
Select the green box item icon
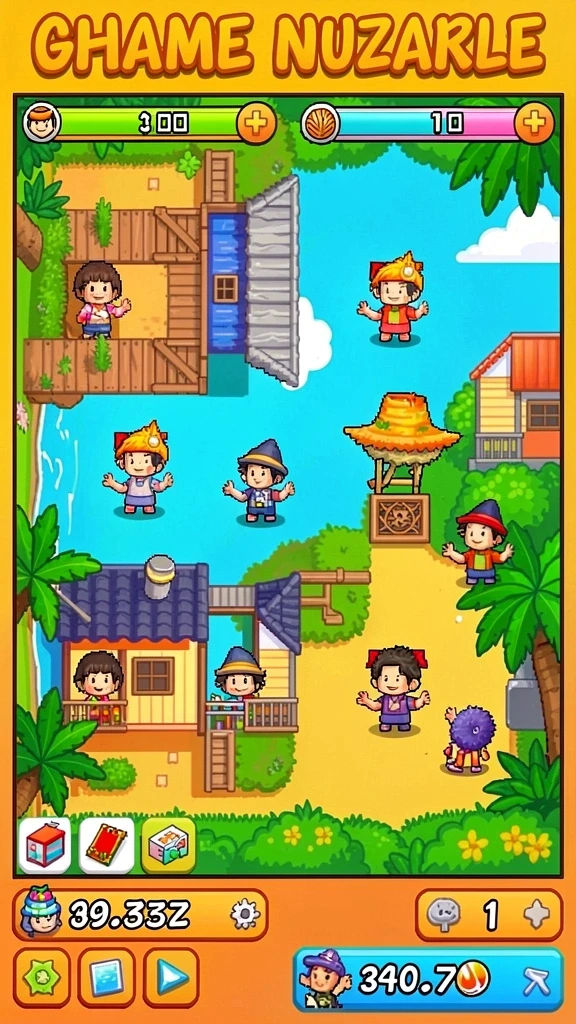click(168, 845)
